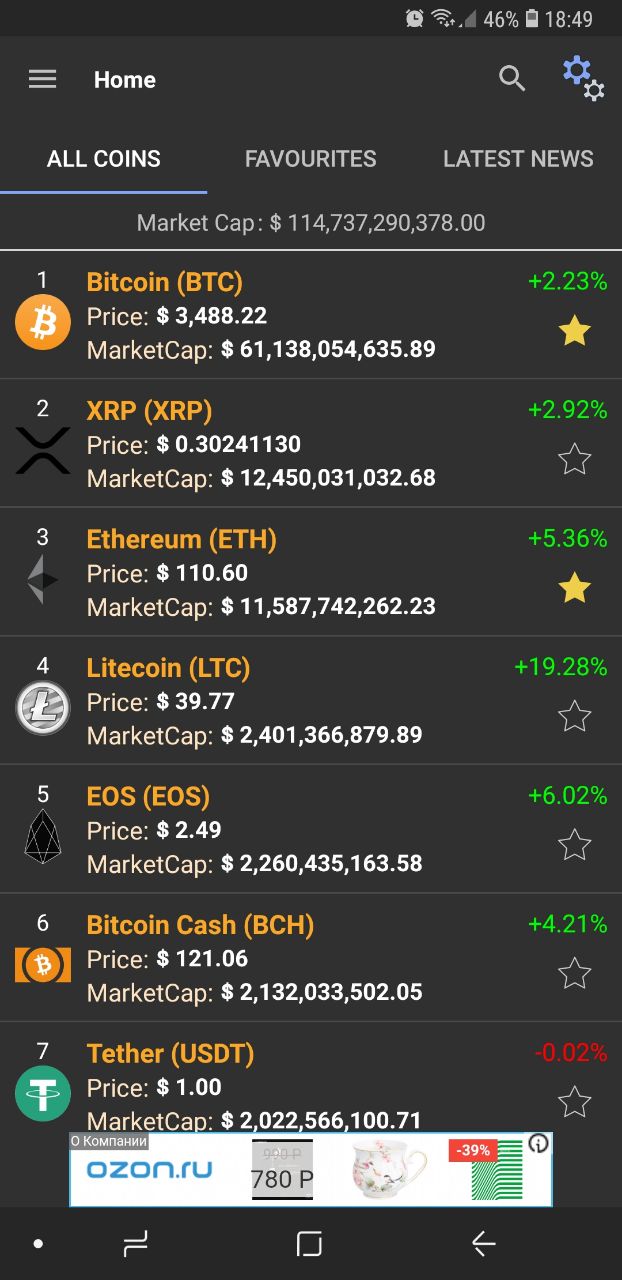Star EOS as favourite
Viewport: 622px width, 1280px height.
[574, 846]
